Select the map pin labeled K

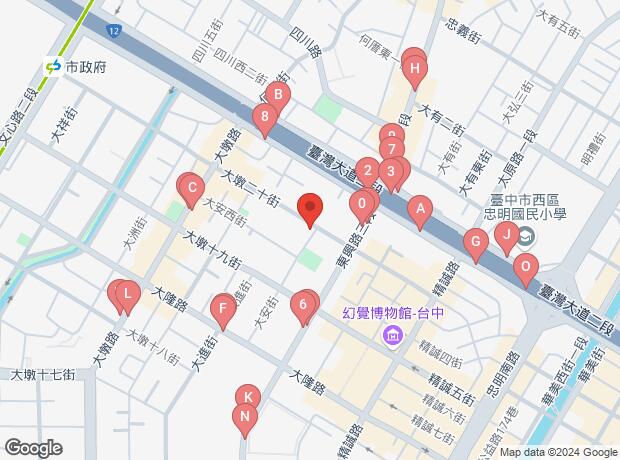pyautogui.click(x=248, y=397)
